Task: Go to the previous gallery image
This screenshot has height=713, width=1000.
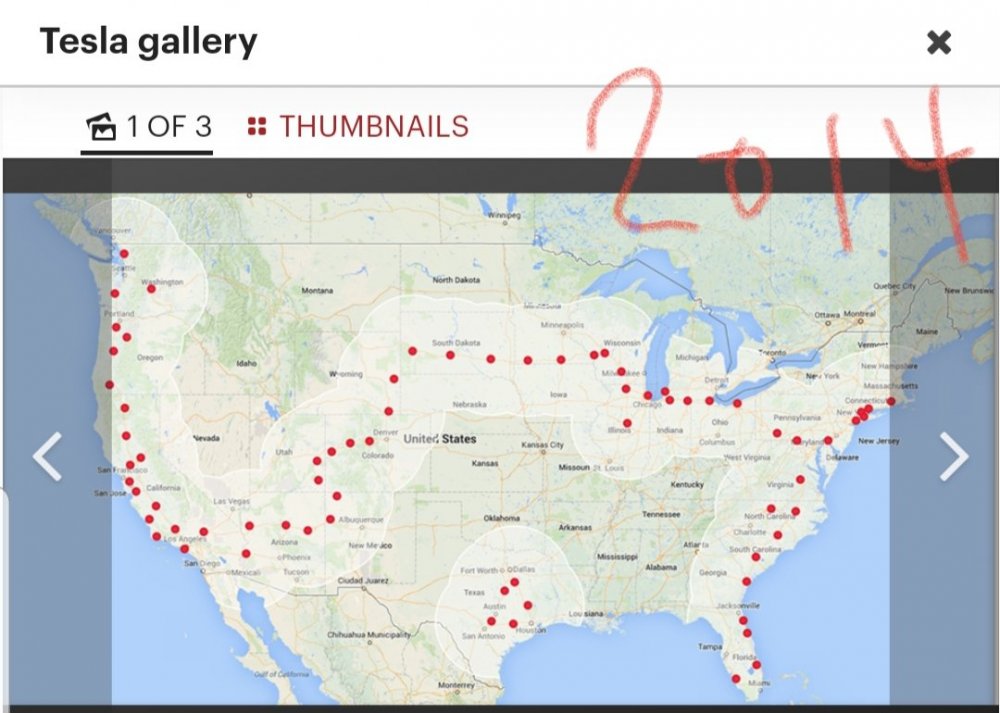Action: pos(47,456)
